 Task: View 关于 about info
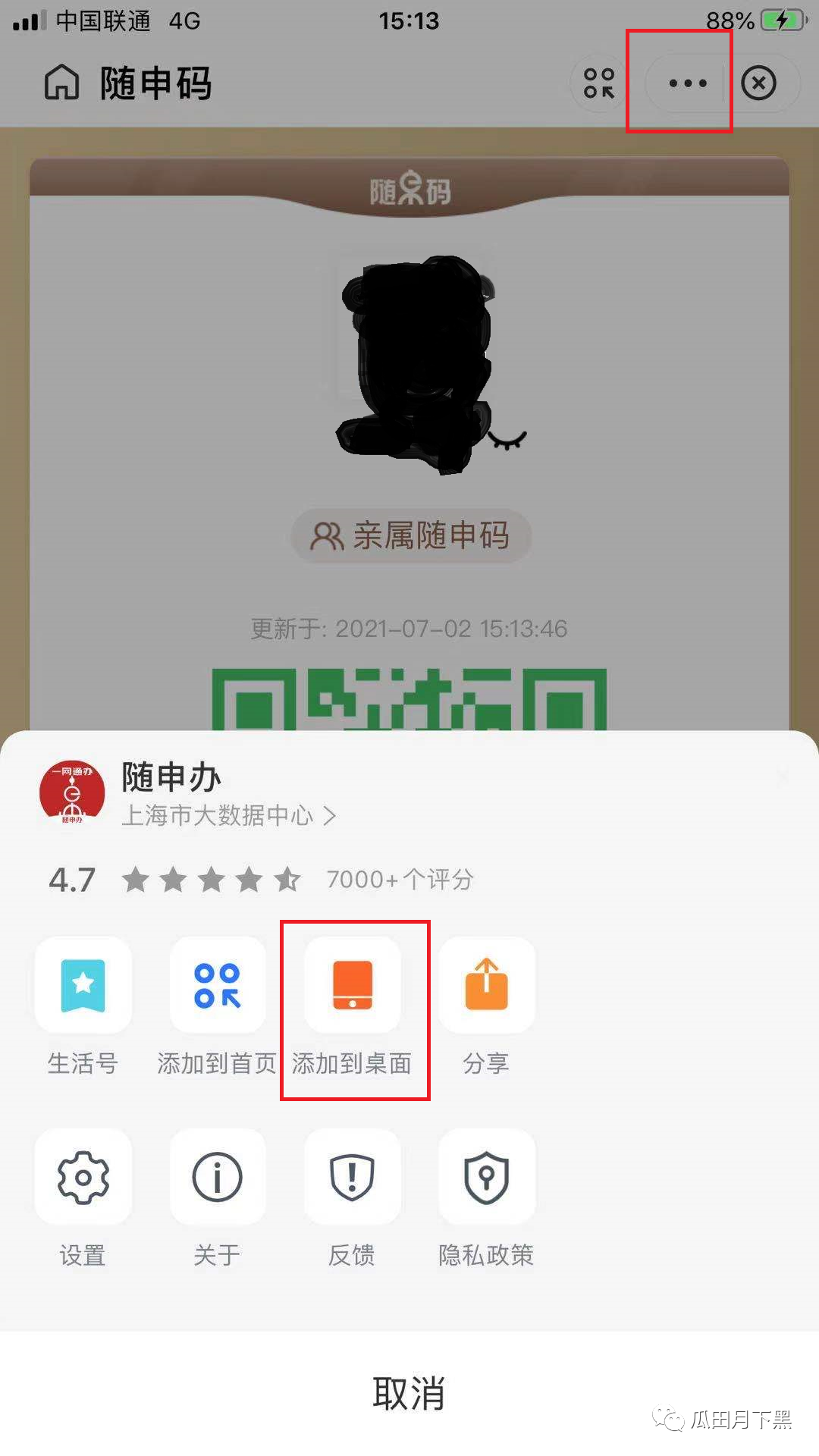tap(218, 1177)
